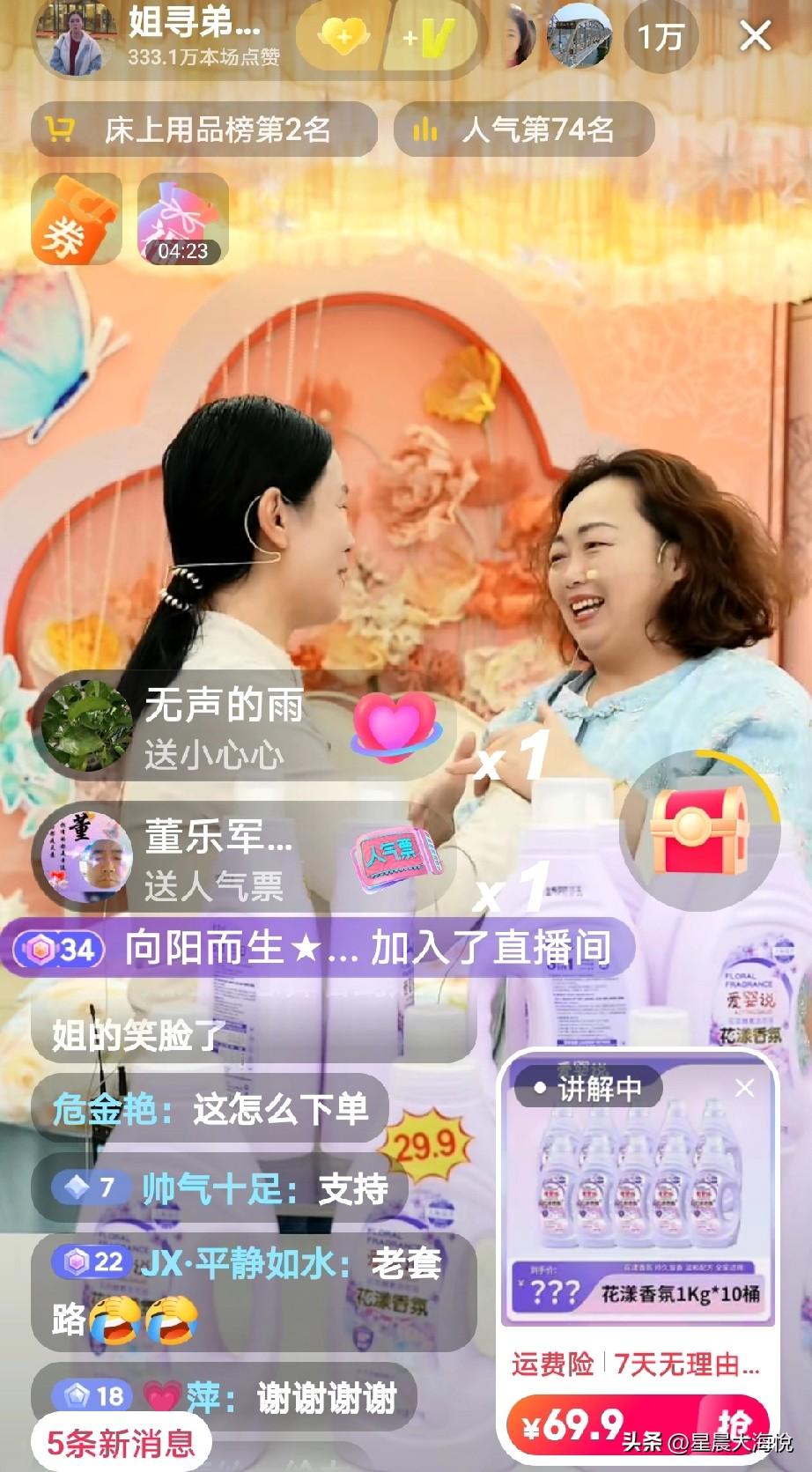Click the shopping cart icon on the bedding ranking badge
812x1472 pixels.
point(63,128)
